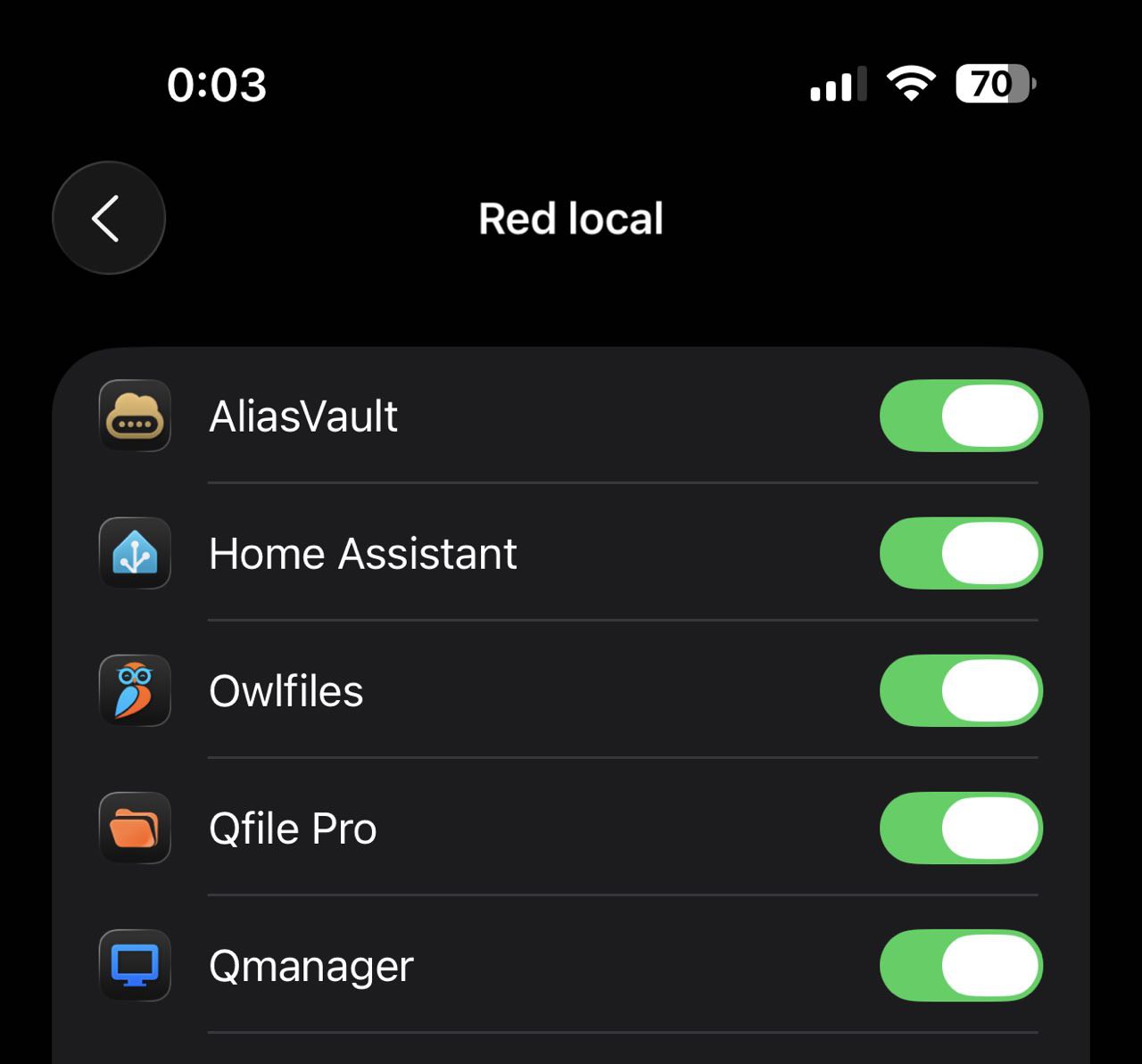Toggle off Owlfiles local network access

960,690
